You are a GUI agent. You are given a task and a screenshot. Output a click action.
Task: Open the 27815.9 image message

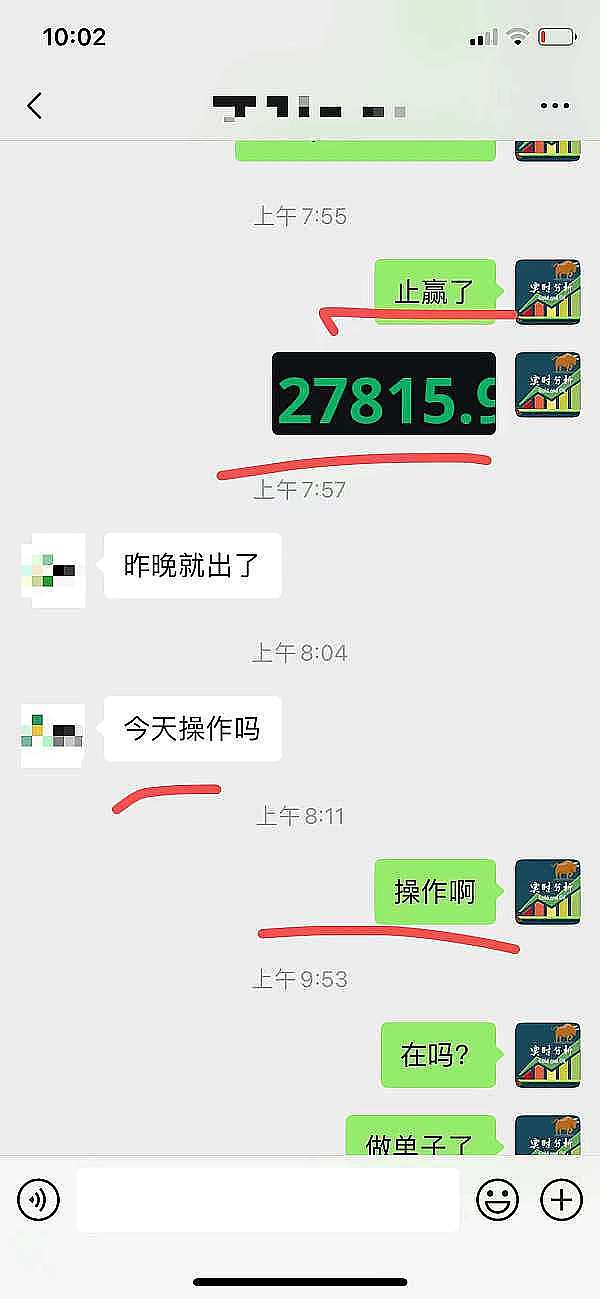click(x=384, y=394)
